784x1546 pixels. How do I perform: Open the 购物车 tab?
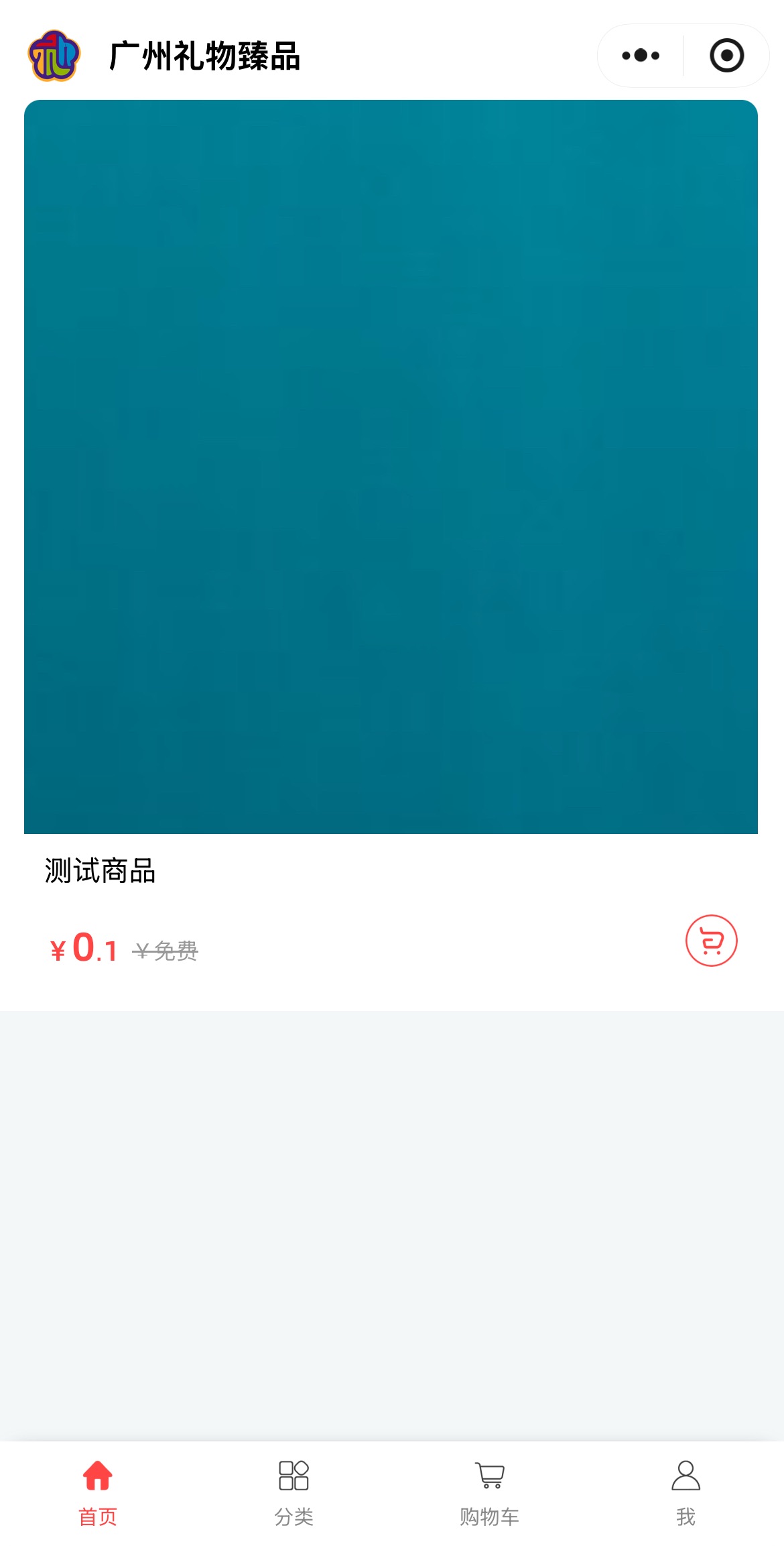490,1494
